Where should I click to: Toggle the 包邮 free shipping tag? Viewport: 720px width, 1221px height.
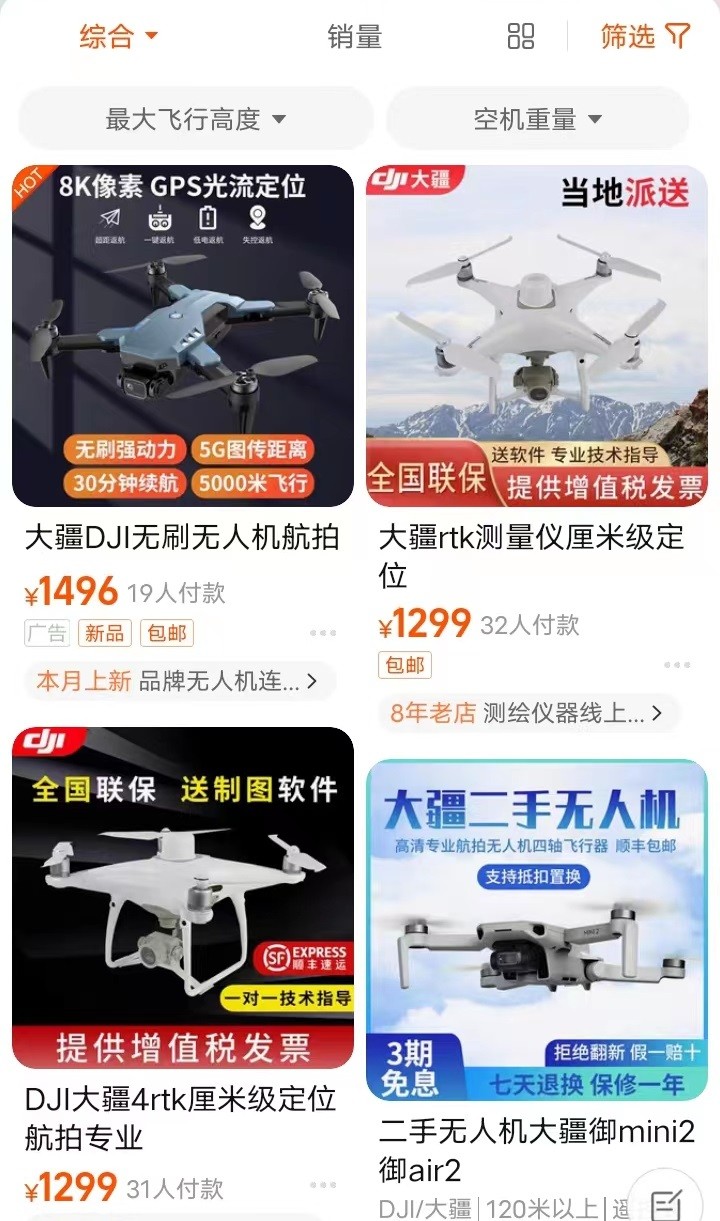(x=166, y=633)
